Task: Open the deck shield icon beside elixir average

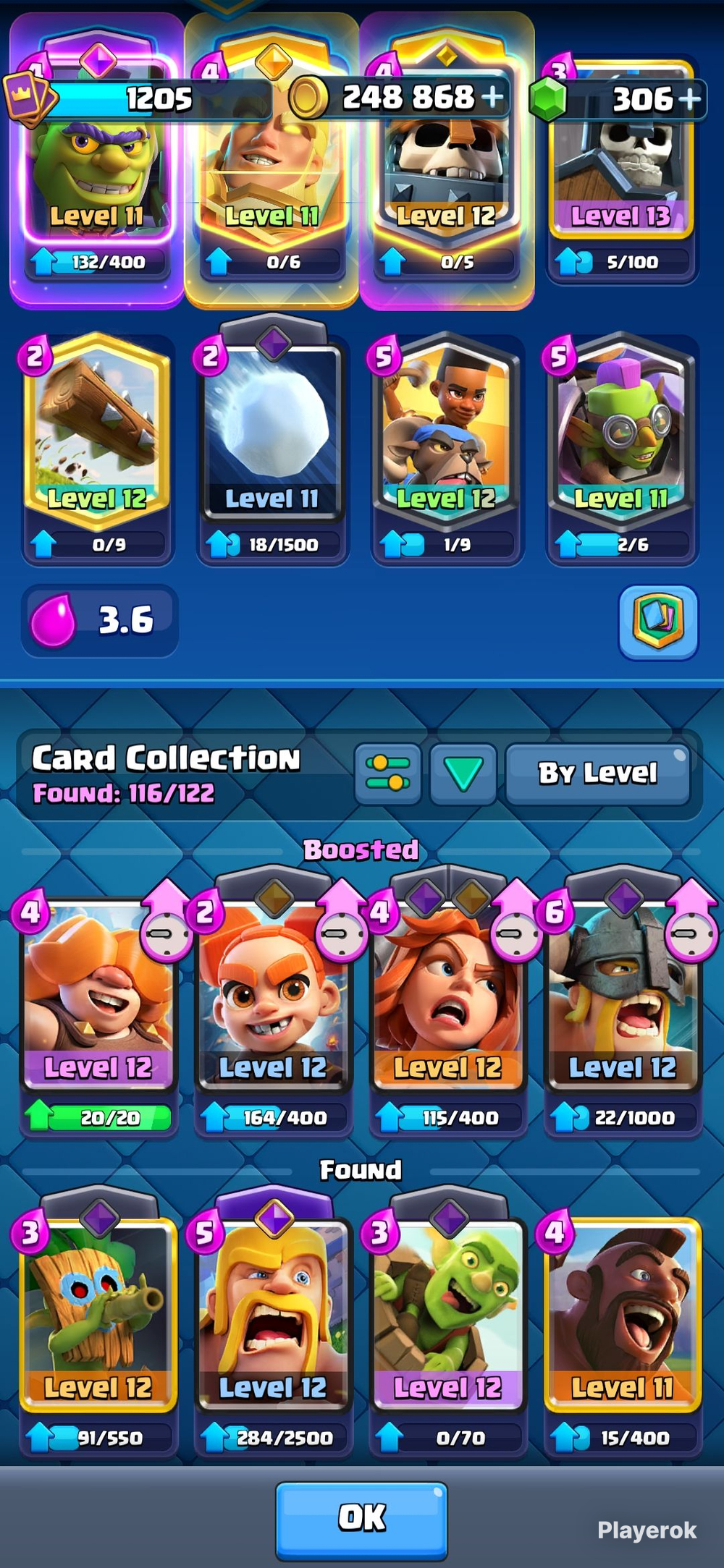Action: tap(658, 622)
